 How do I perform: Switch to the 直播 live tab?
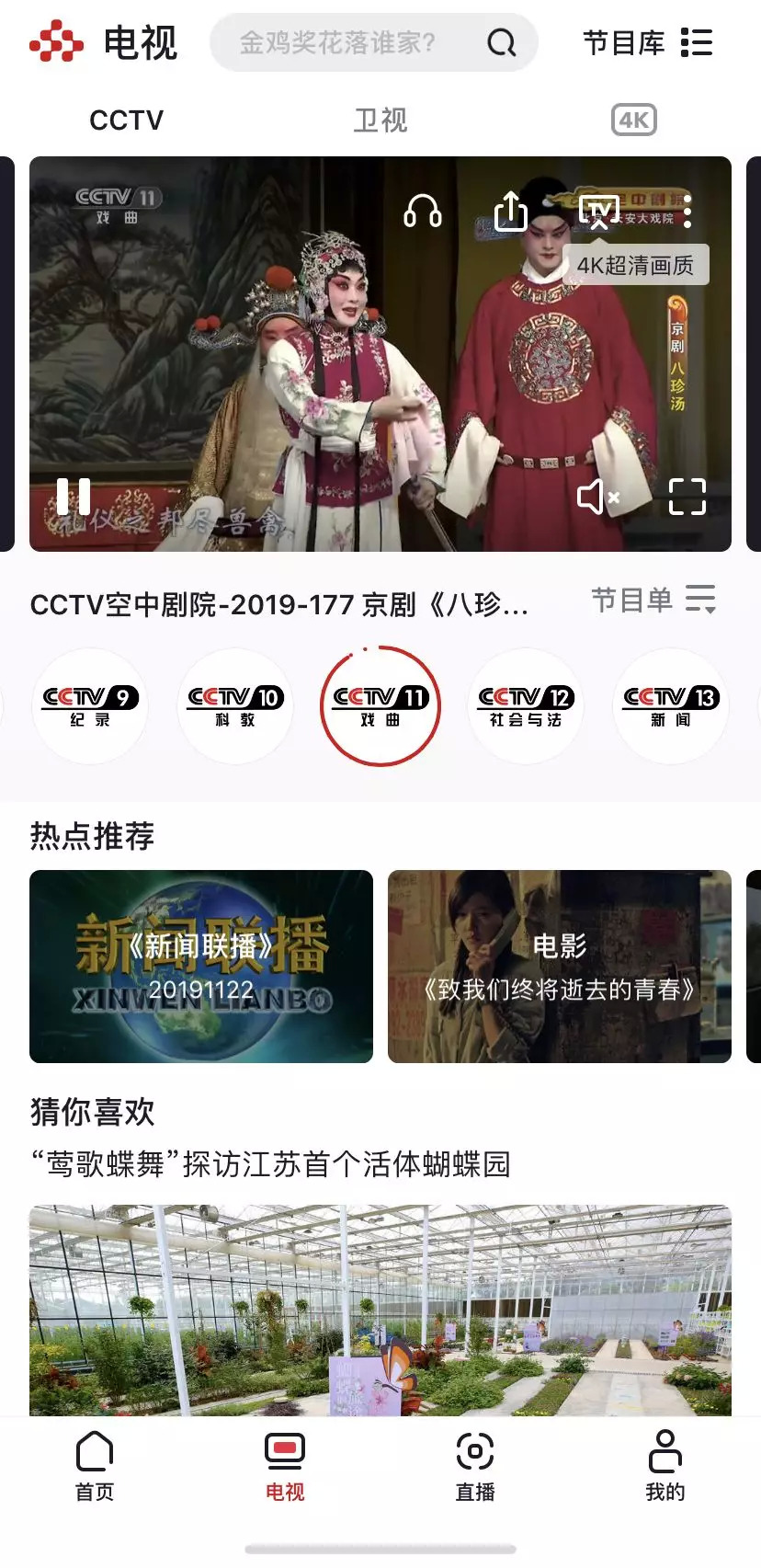475,1466
